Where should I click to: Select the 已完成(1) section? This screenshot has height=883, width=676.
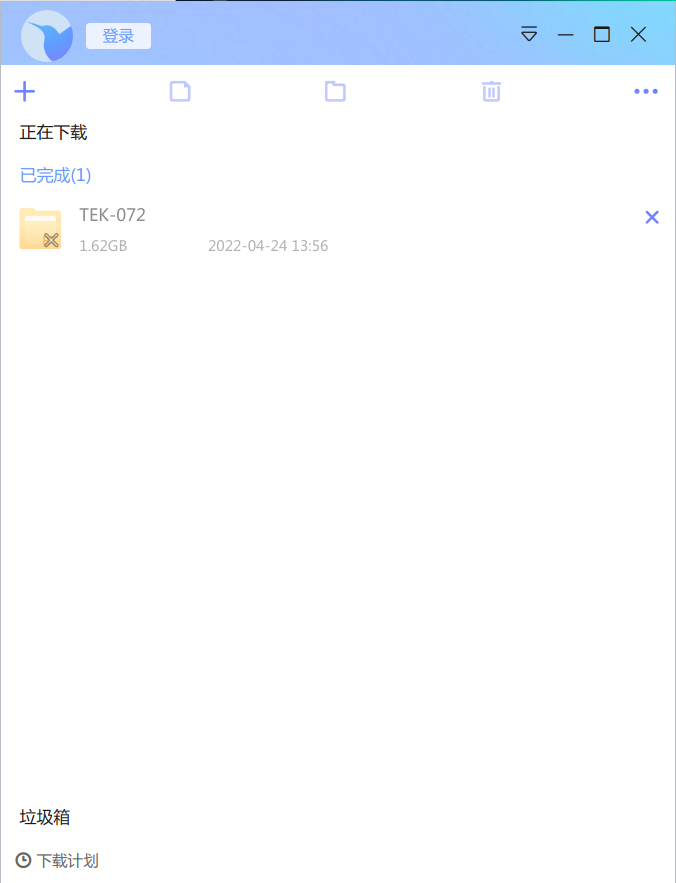pyautogui.click(x=56, y=175)
